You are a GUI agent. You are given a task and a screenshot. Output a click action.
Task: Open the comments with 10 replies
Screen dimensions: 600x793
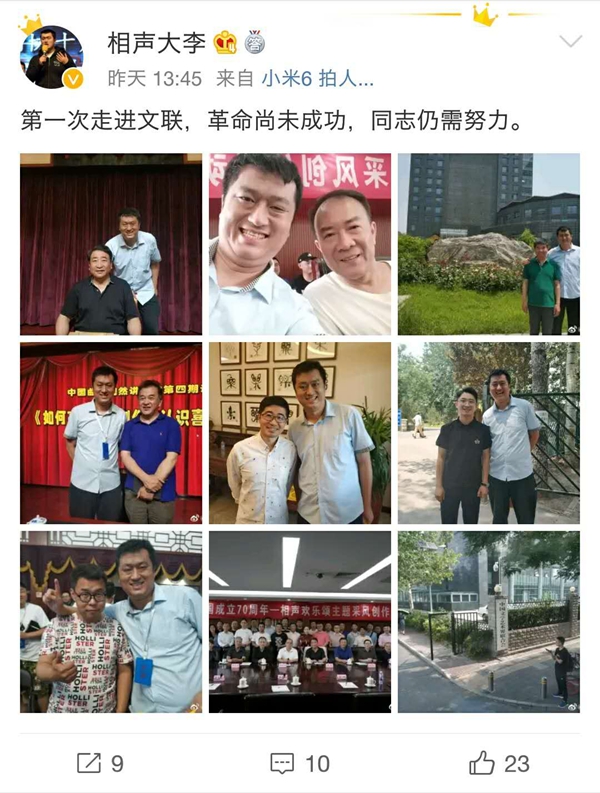pyautogui.click(x=300, y=763)
